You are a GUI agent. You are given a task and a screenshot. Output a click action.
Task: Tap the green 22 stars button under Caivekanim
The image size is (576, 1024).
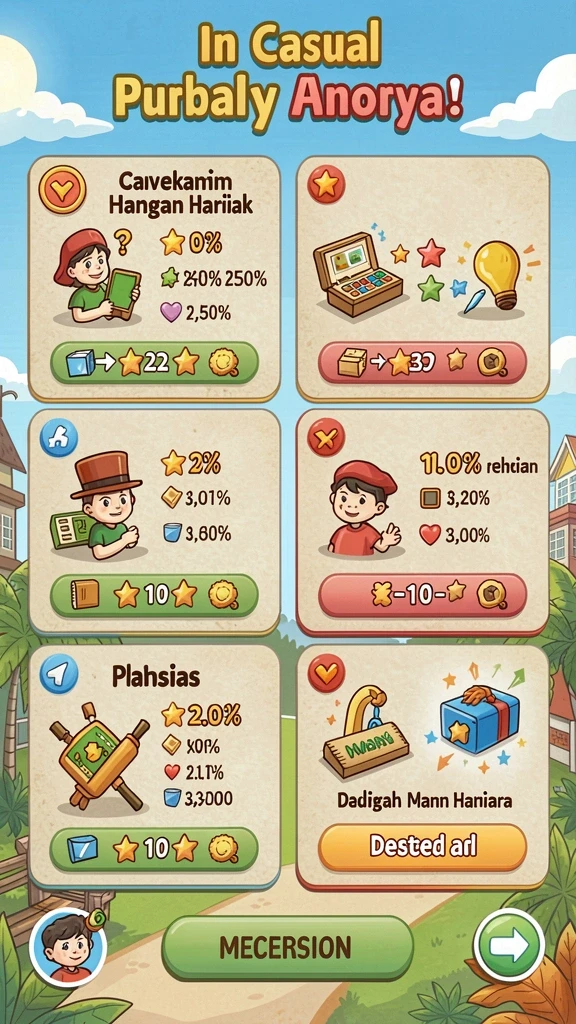click(154, 362)
